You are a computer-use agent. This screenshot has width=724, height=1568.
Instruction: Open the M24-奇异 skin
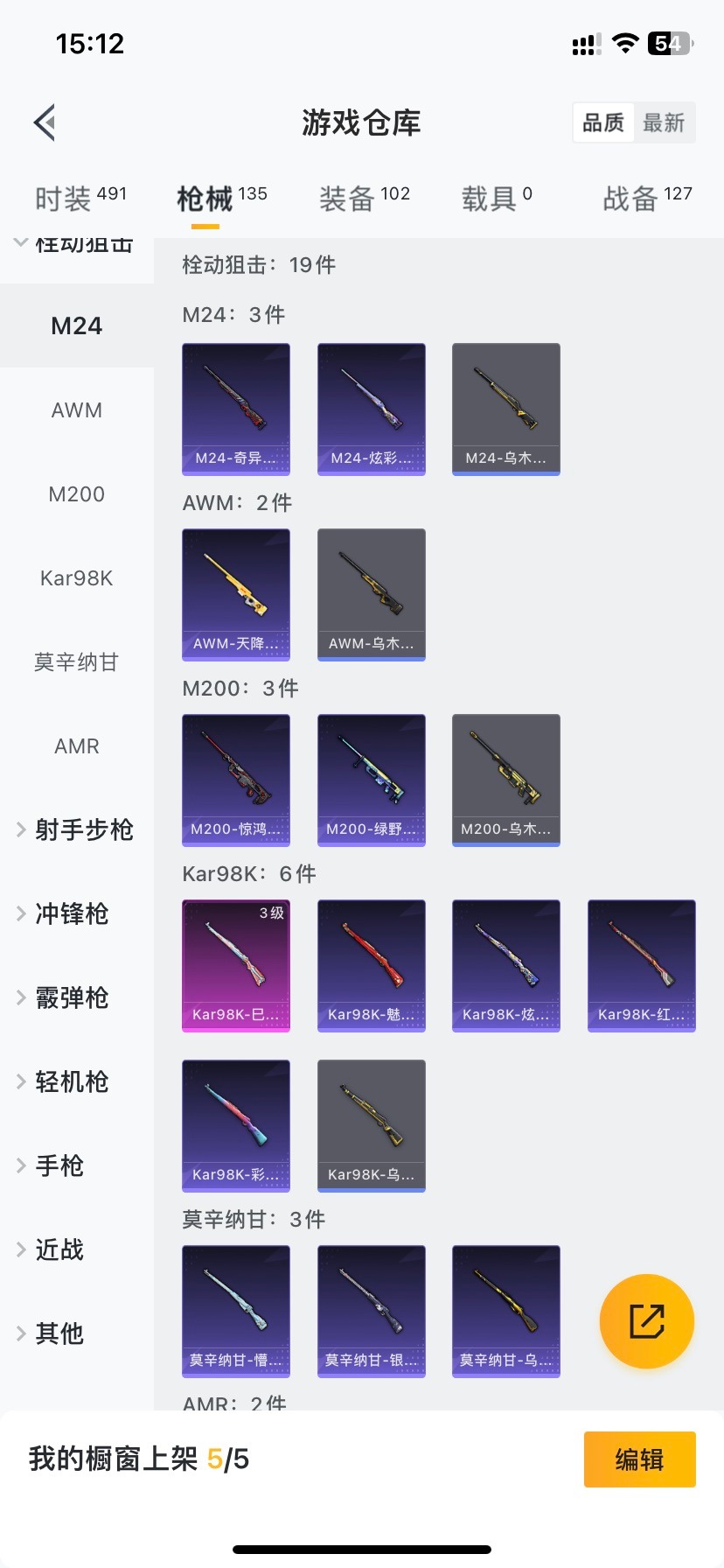tap(236, 409)
